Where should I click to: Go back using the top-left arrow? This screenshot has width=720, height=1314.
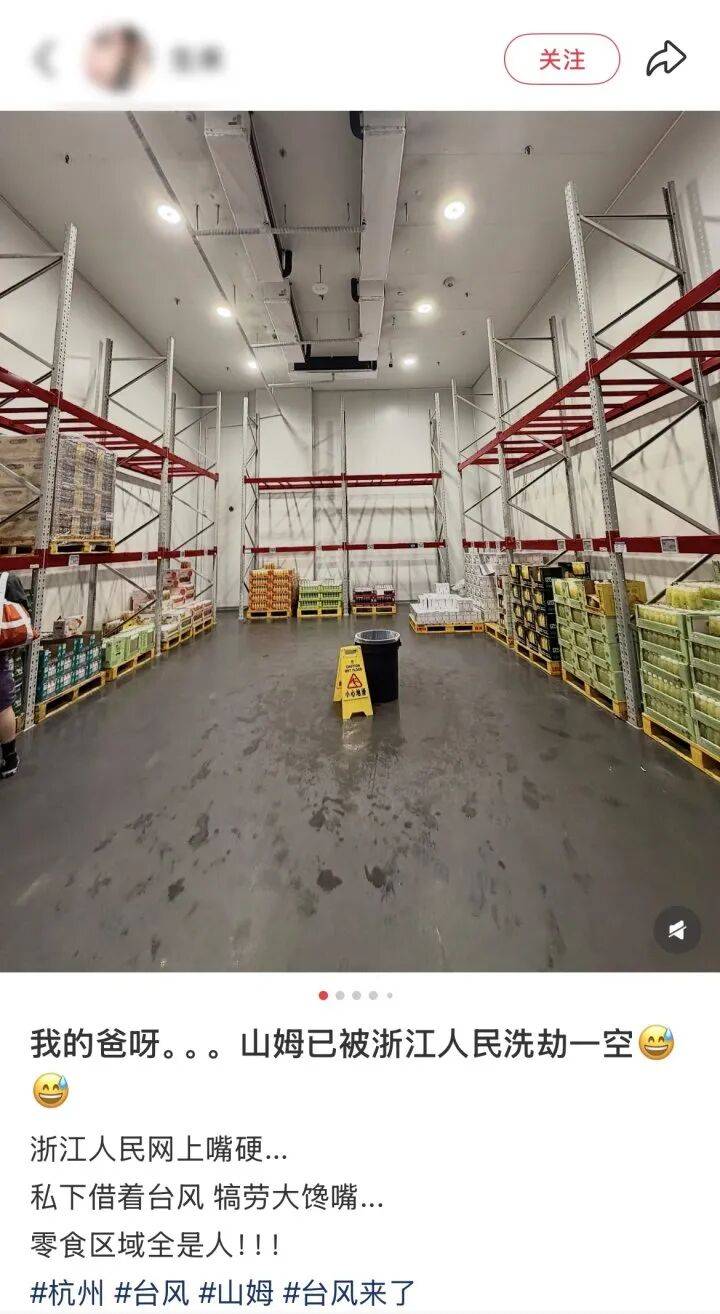(43, 60)
